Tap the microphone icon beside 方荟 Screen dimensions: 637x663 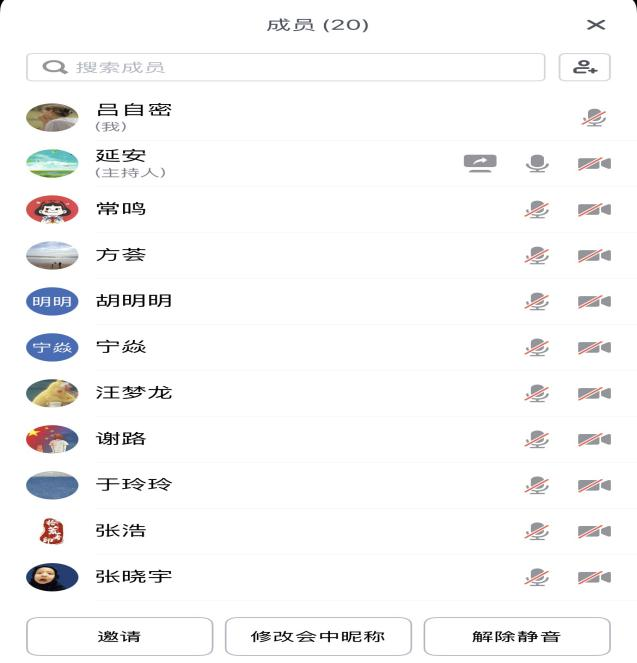click(538, 256)
